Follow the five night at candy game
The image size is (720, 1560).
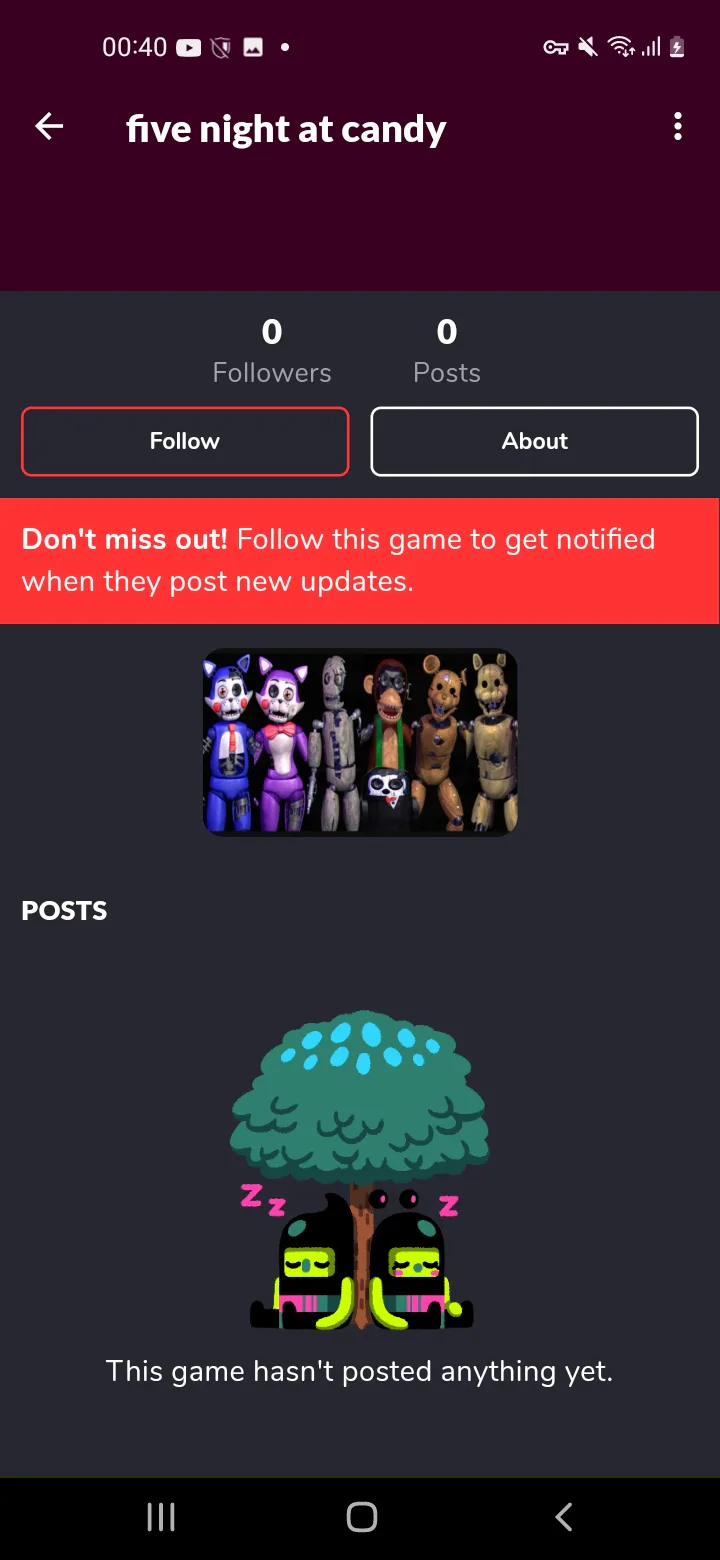click(185, 441)
